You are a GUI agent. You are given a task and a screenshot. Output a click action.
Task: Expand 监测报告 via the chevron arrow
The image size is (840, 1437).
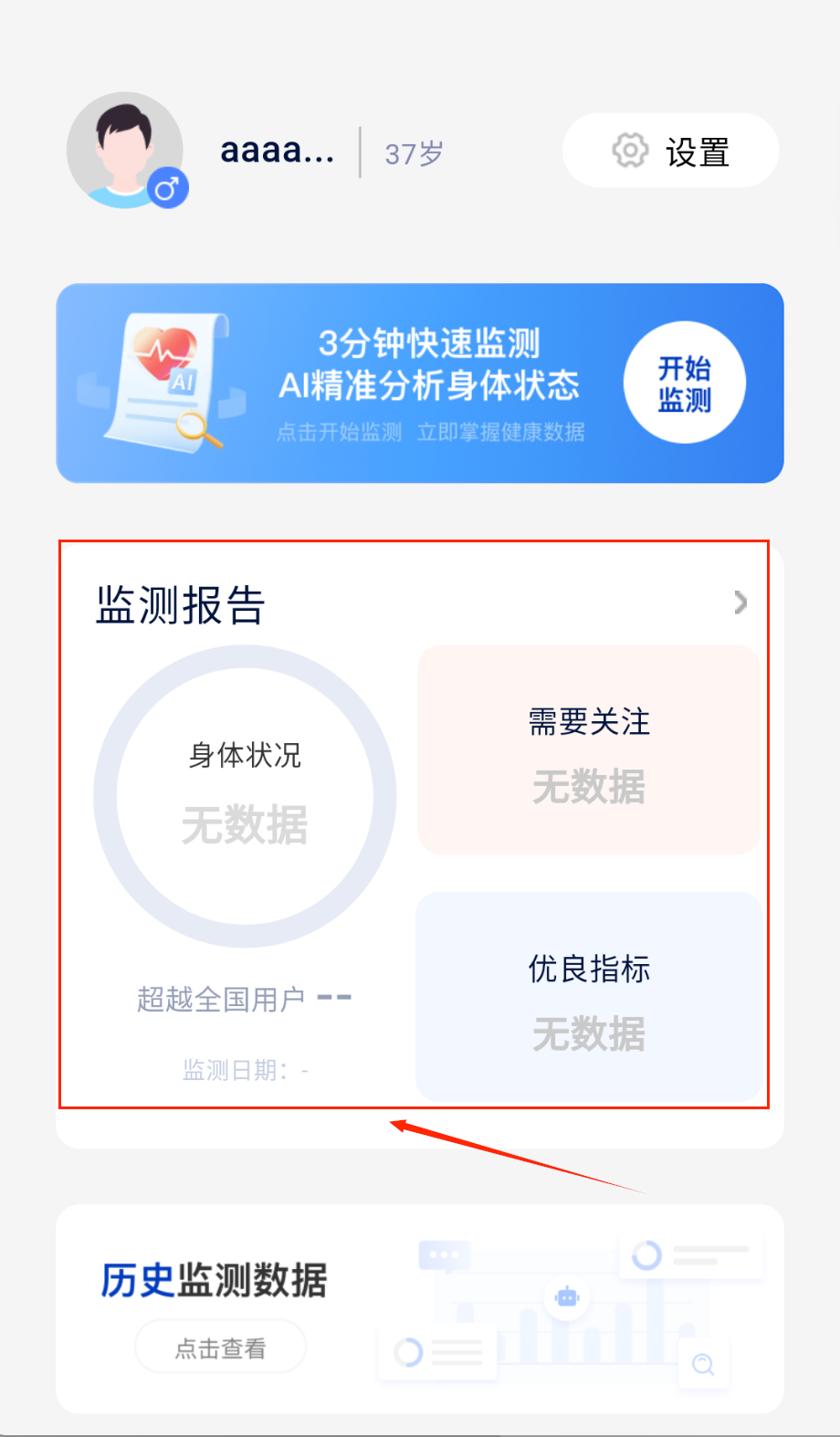[x=740, y=603]
